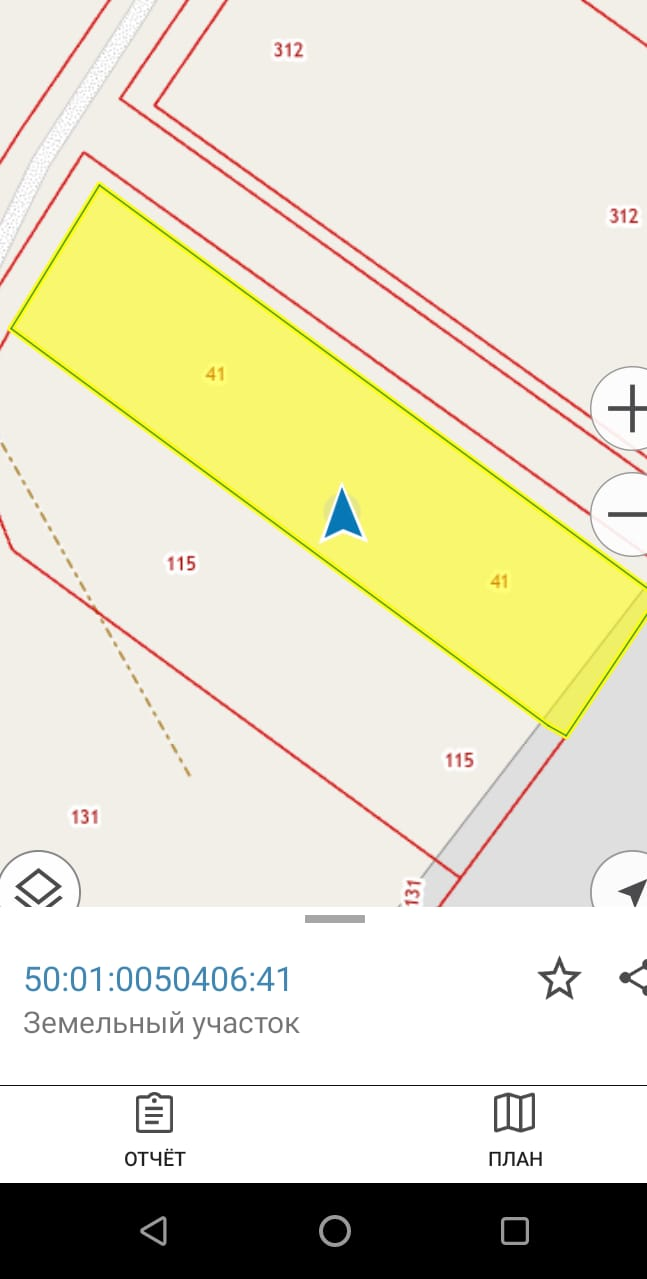Screen dimensions: 647x1279
Task: Open cadastral number 50:01:0050406:41 details
Action: coord(158,978)
